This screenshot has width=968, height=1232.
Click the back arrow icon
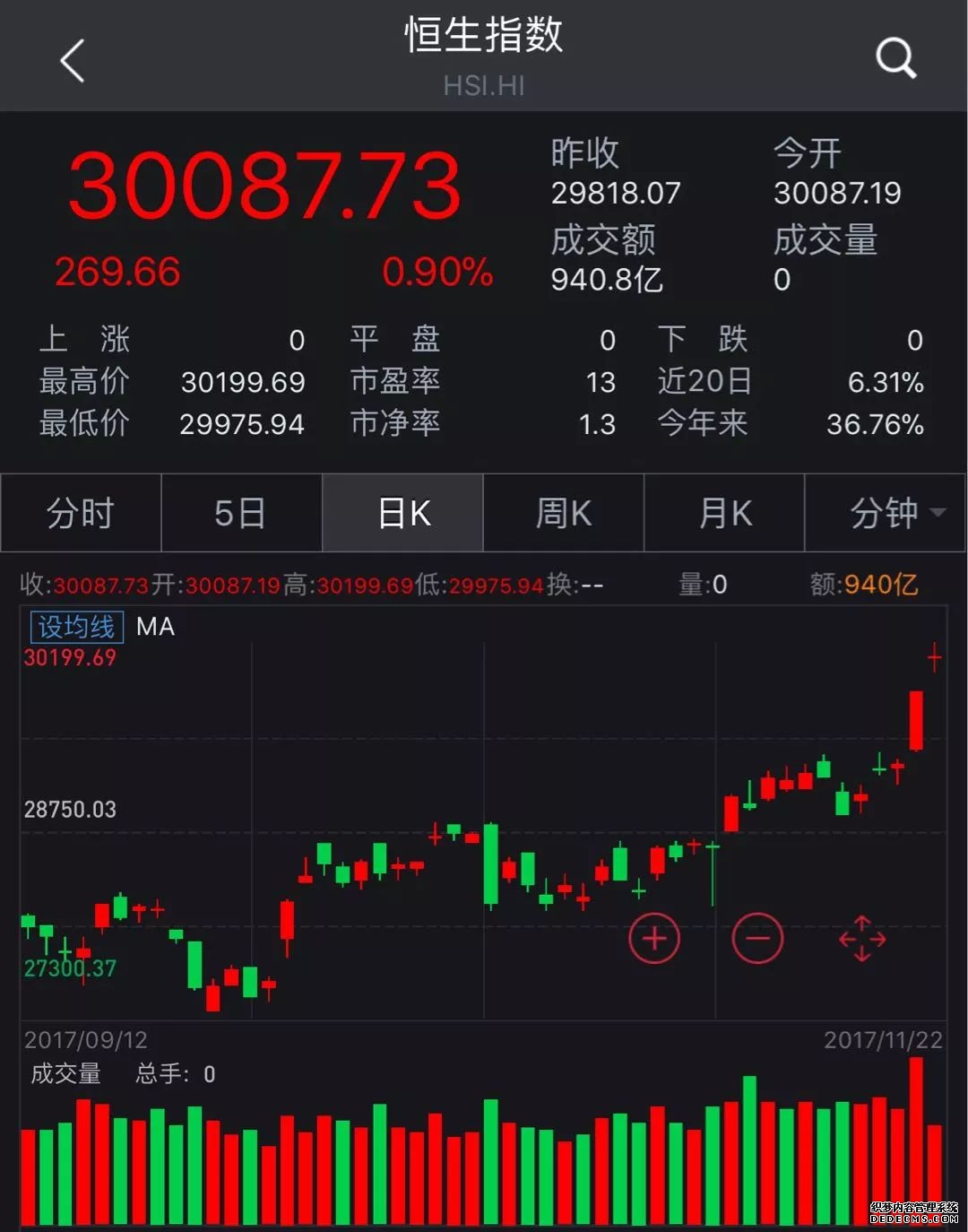72,58
